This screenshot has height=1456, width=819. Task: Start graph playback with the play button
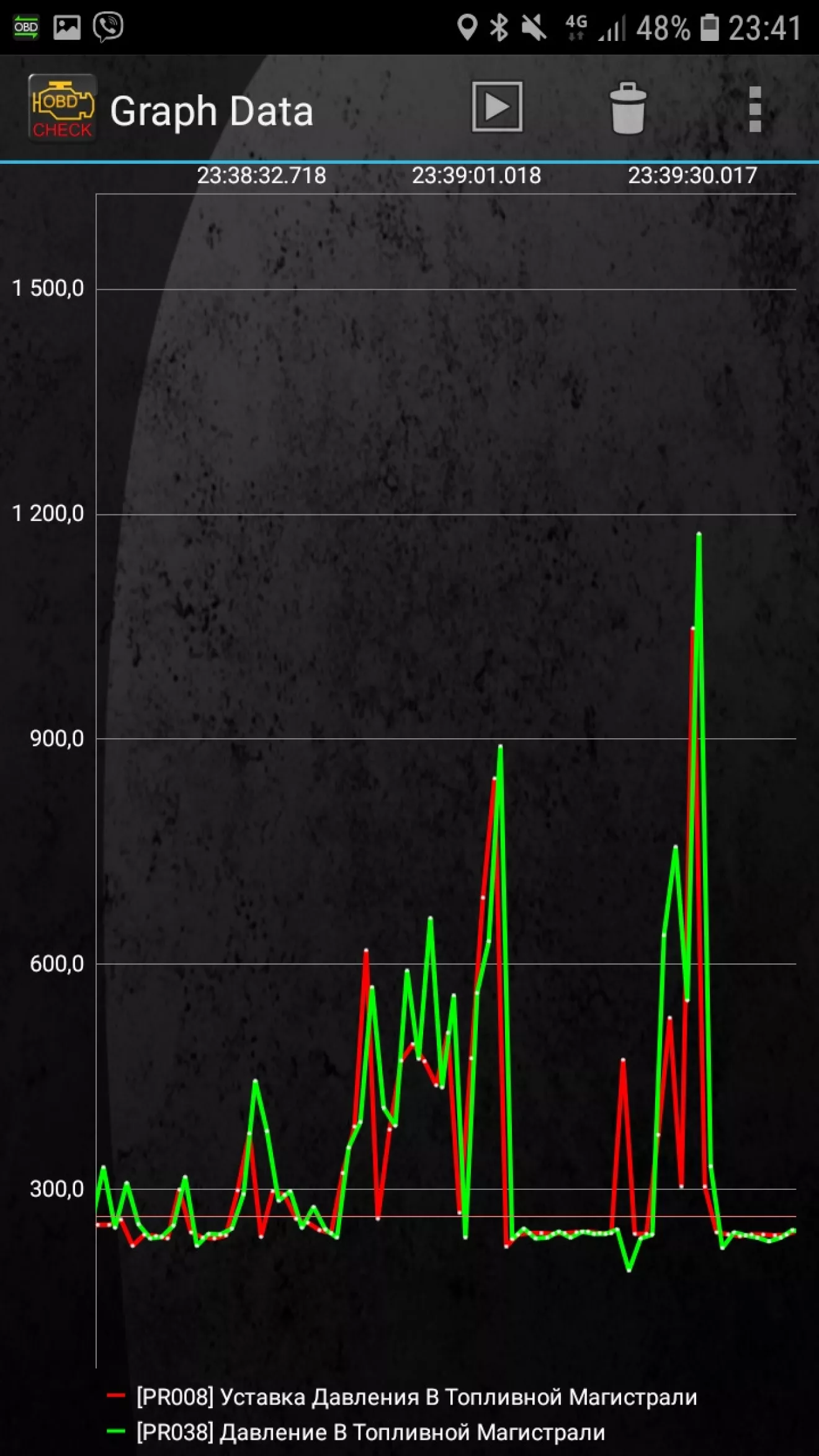click(x=497, y=107)
